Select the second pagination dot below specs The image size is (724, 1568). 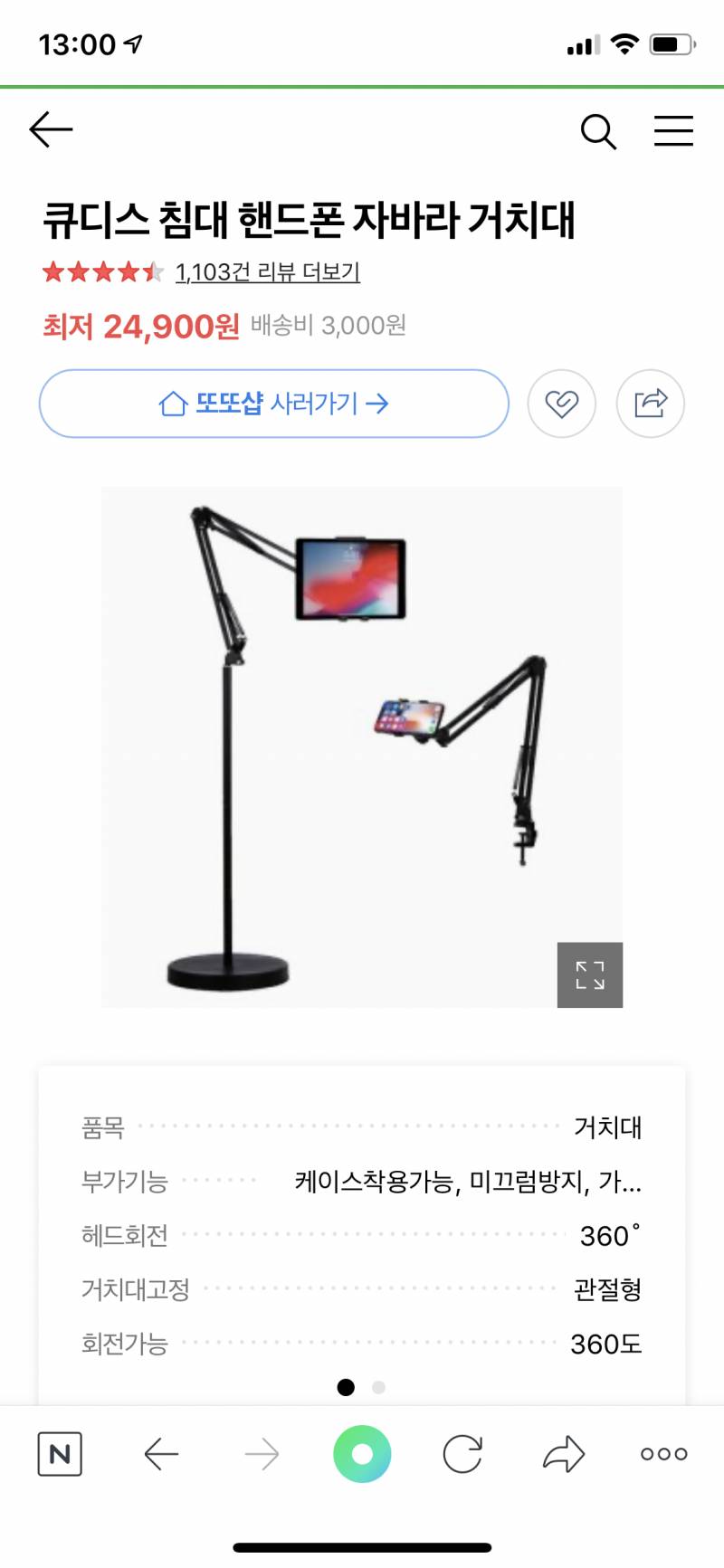coord(378,1386)
